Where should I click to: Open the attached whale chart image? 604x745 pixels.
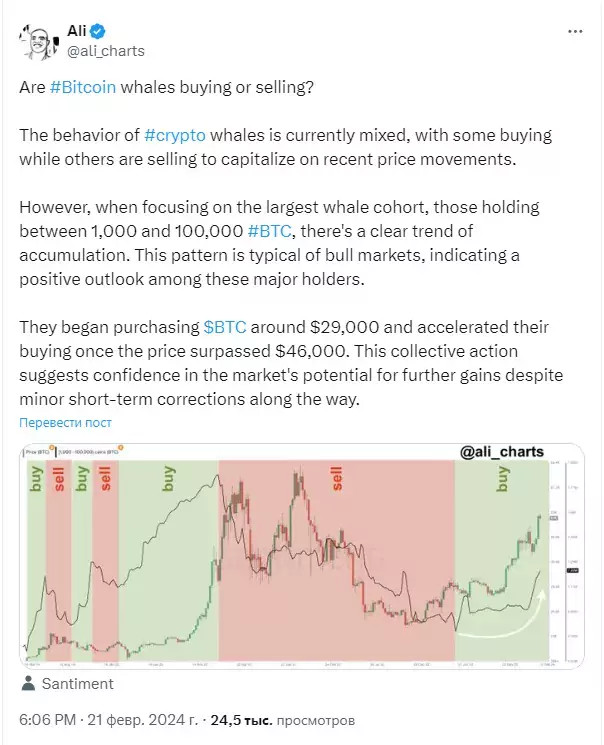pos(302,556)
